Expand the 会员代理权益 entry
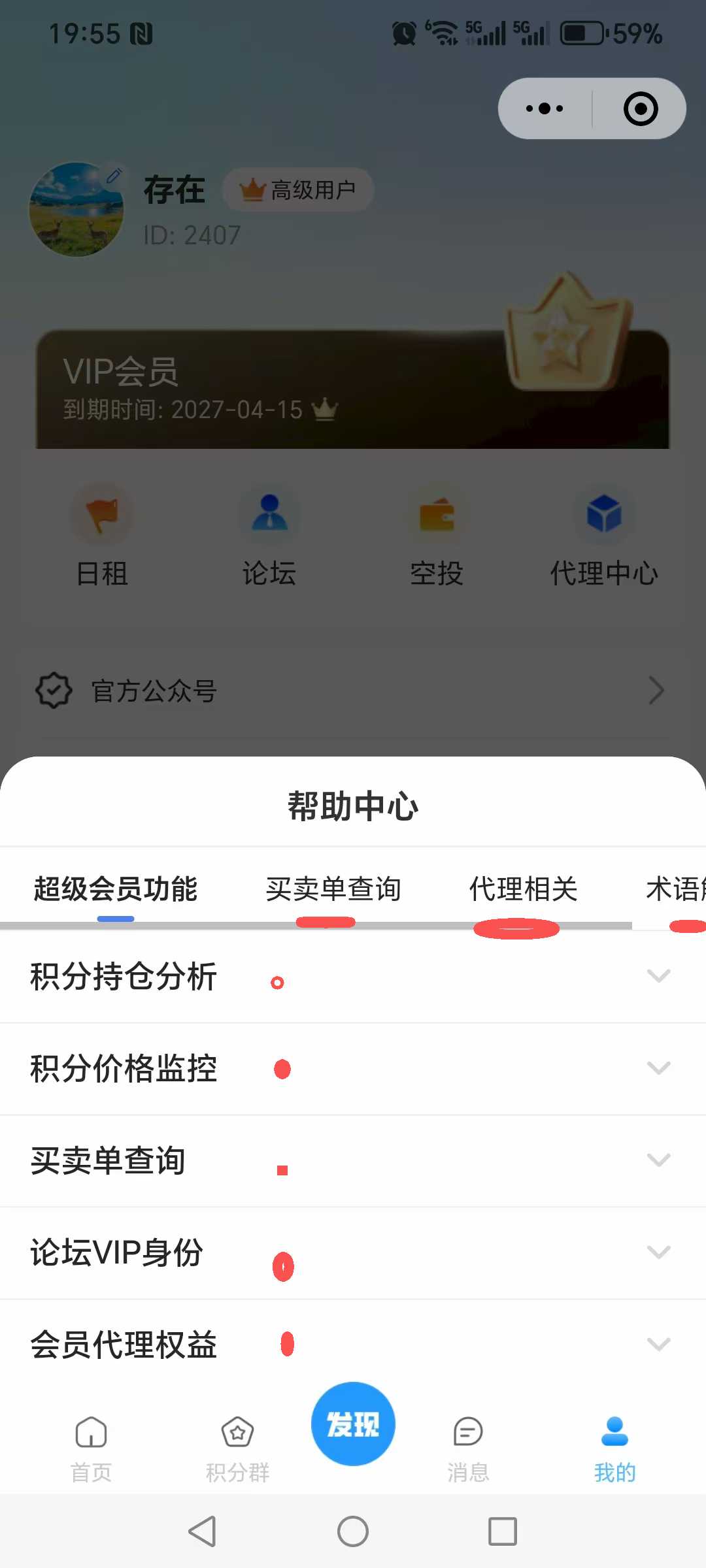 coord(353,1345)
